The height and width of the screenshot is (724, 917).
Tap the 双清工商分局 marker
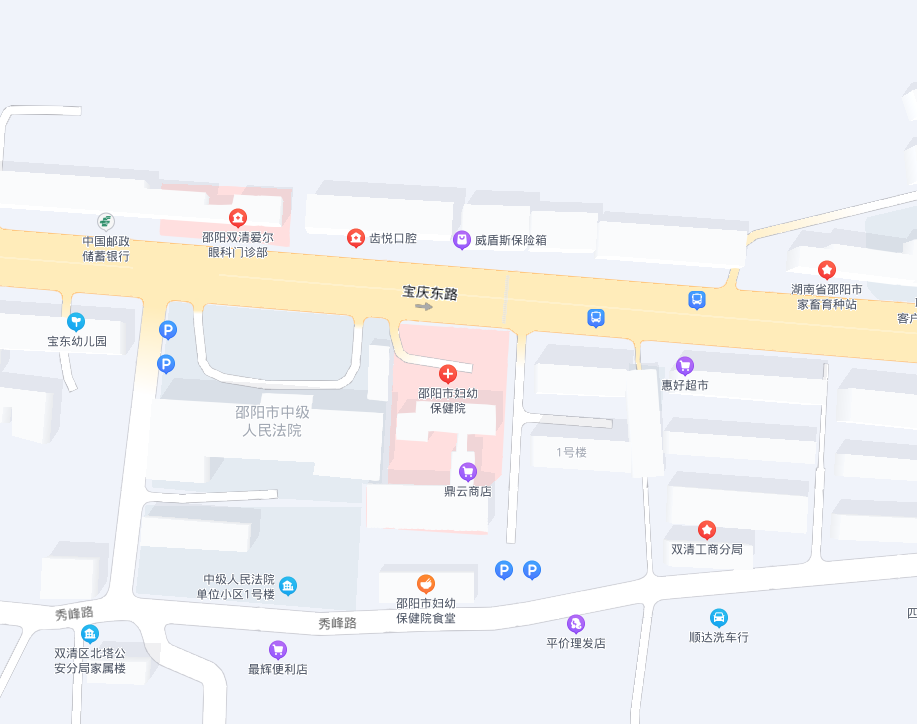pyautogui.click(x=707, y=530)
